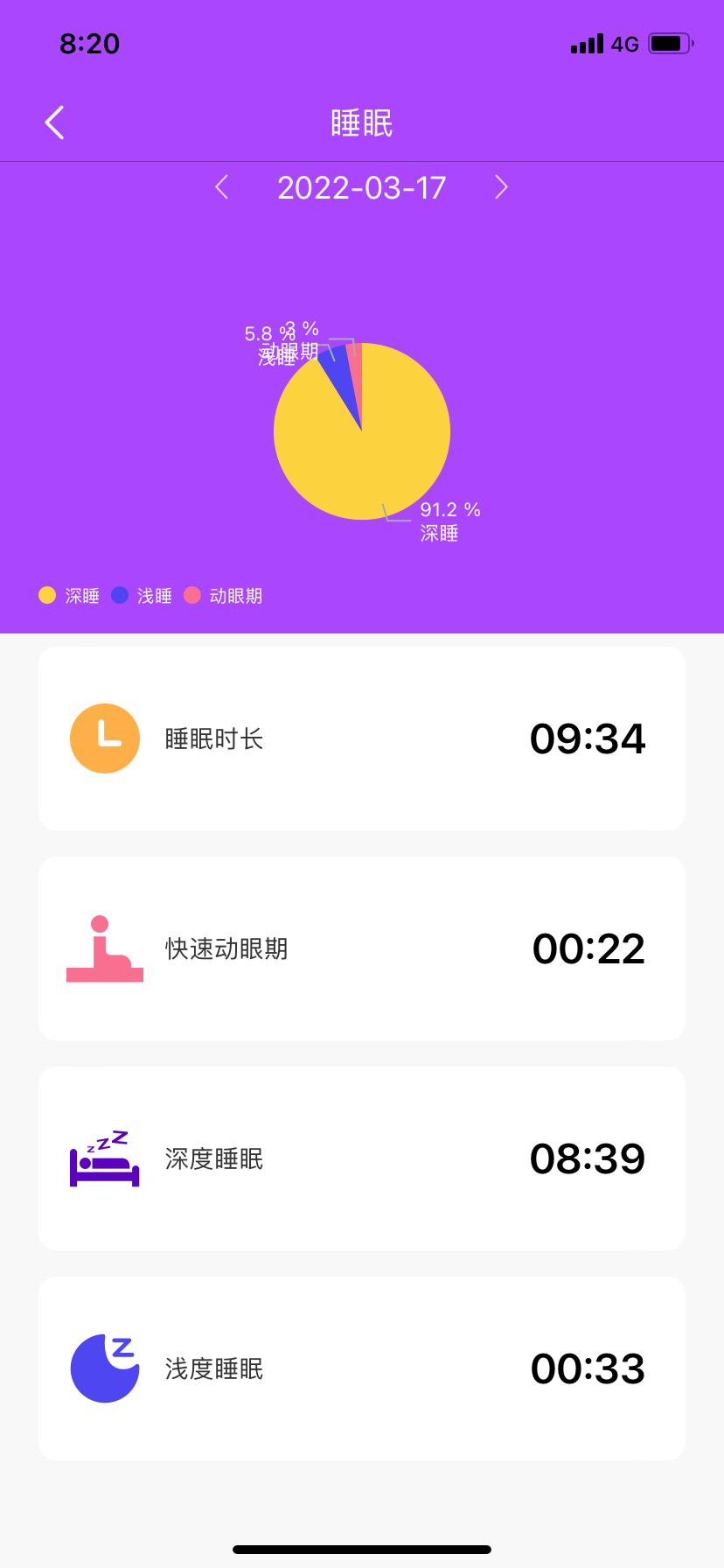Toggle the 动眼期 legend item
Image resolution: width=724 pixels, height=1568 pixels.
coord(223,596)
